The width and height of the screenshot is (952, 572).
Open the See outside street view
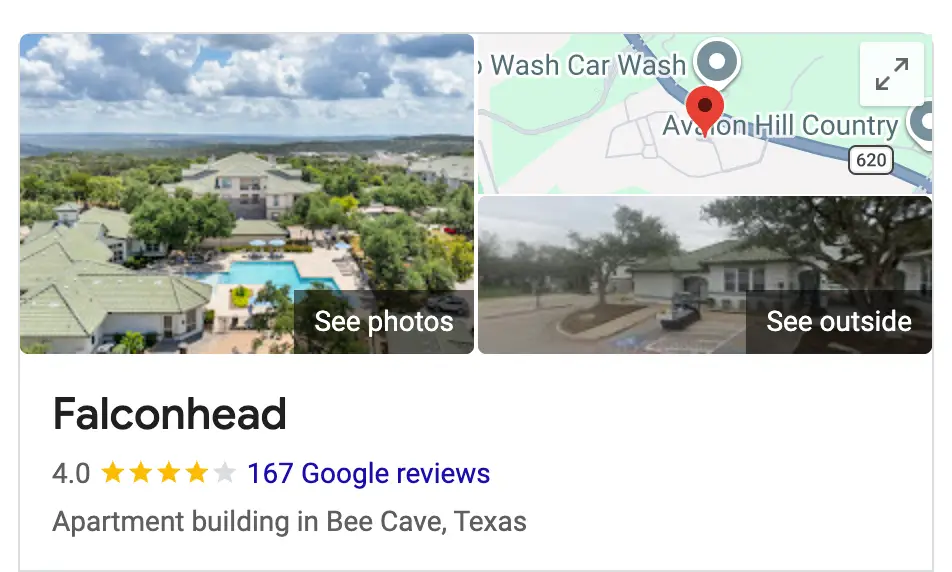(838, 321)
